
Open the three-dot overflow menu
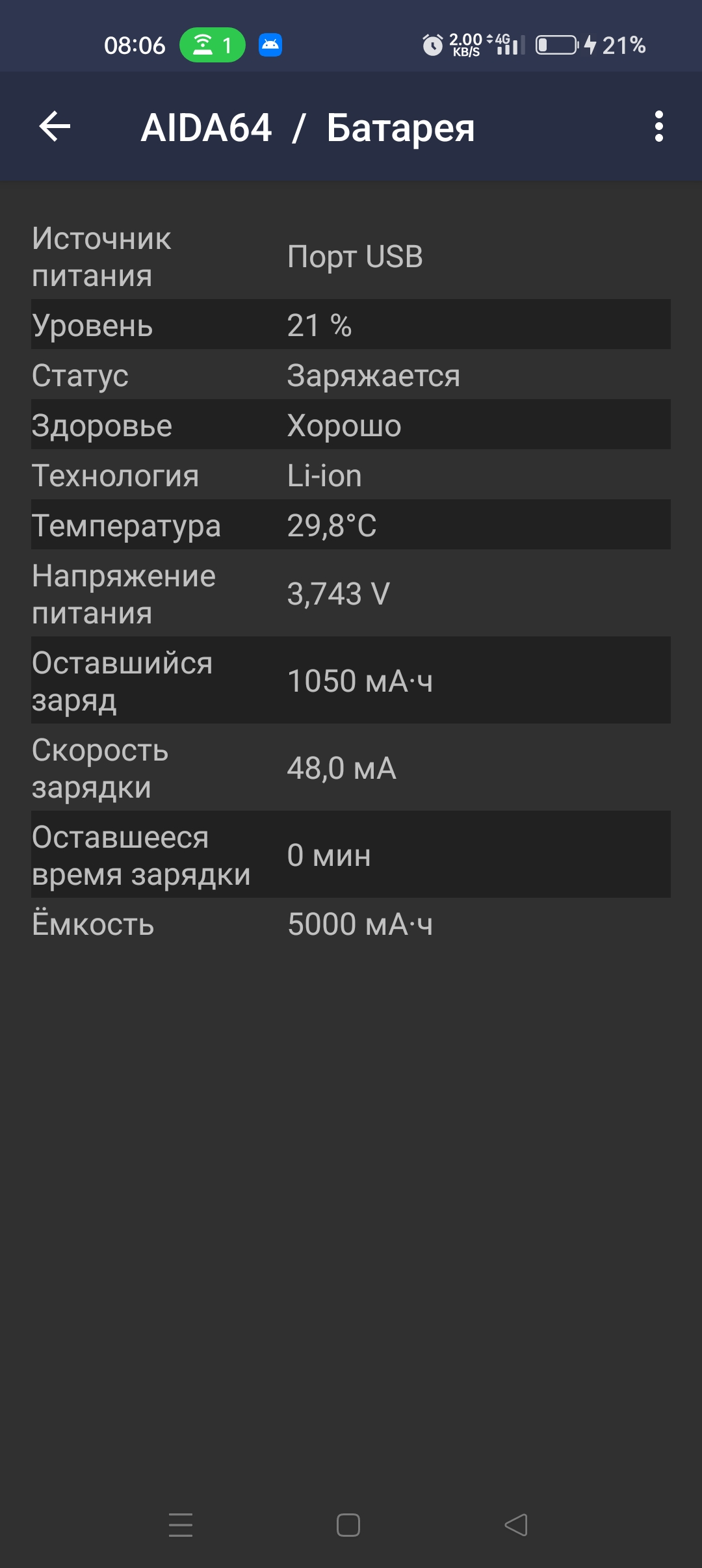(658, 126)
